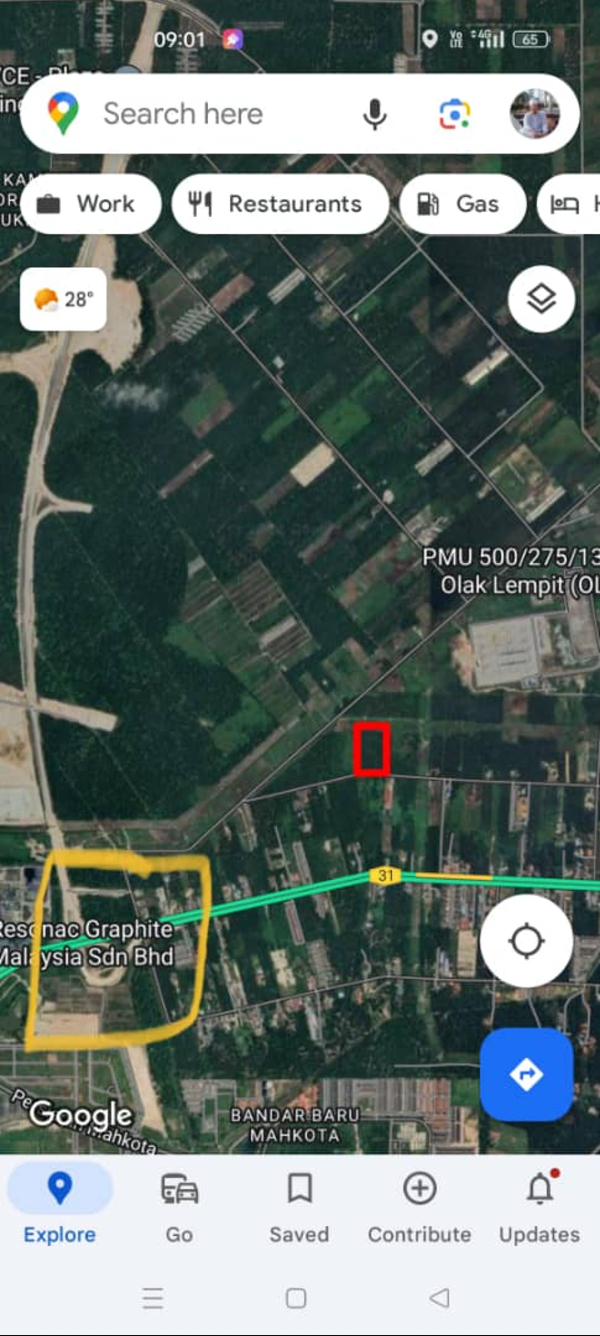The width and height of the screenshot is (600, 1336).
Task: Filter map by Restaurants
Action: (279, 204)
